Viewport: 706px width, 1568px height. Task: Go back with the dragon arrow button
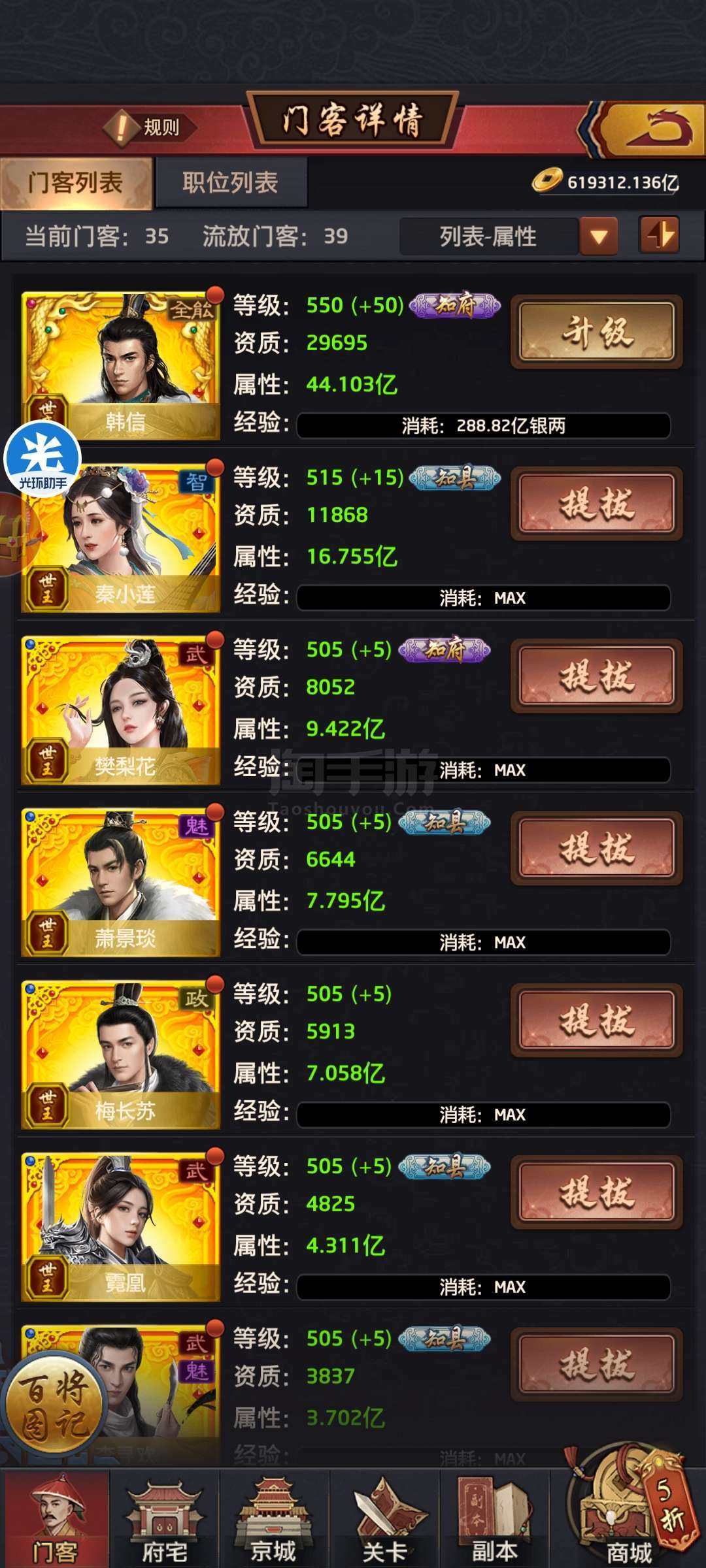(644, 129)
